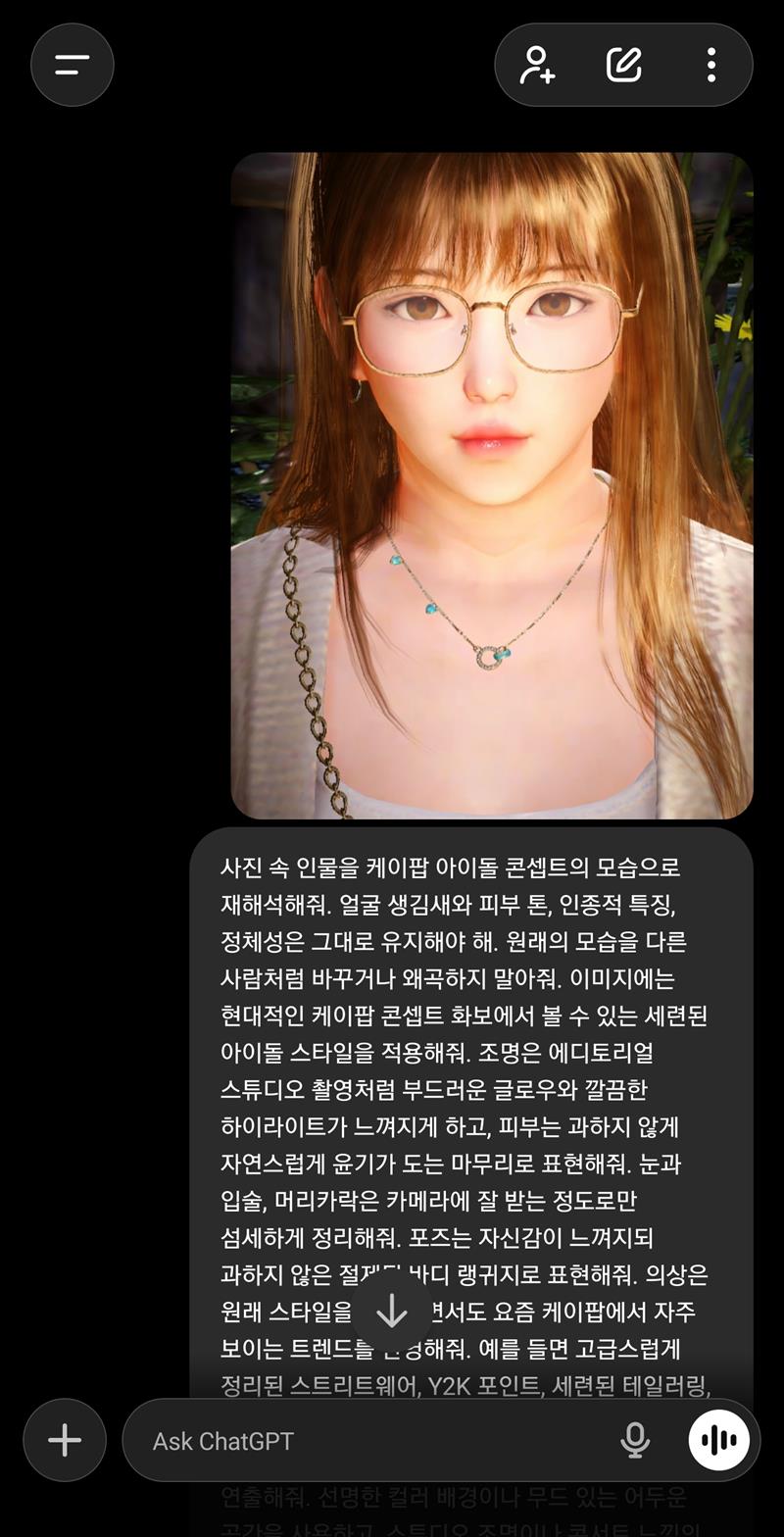
Task: Start a new chat
Action: pos(624,65)
